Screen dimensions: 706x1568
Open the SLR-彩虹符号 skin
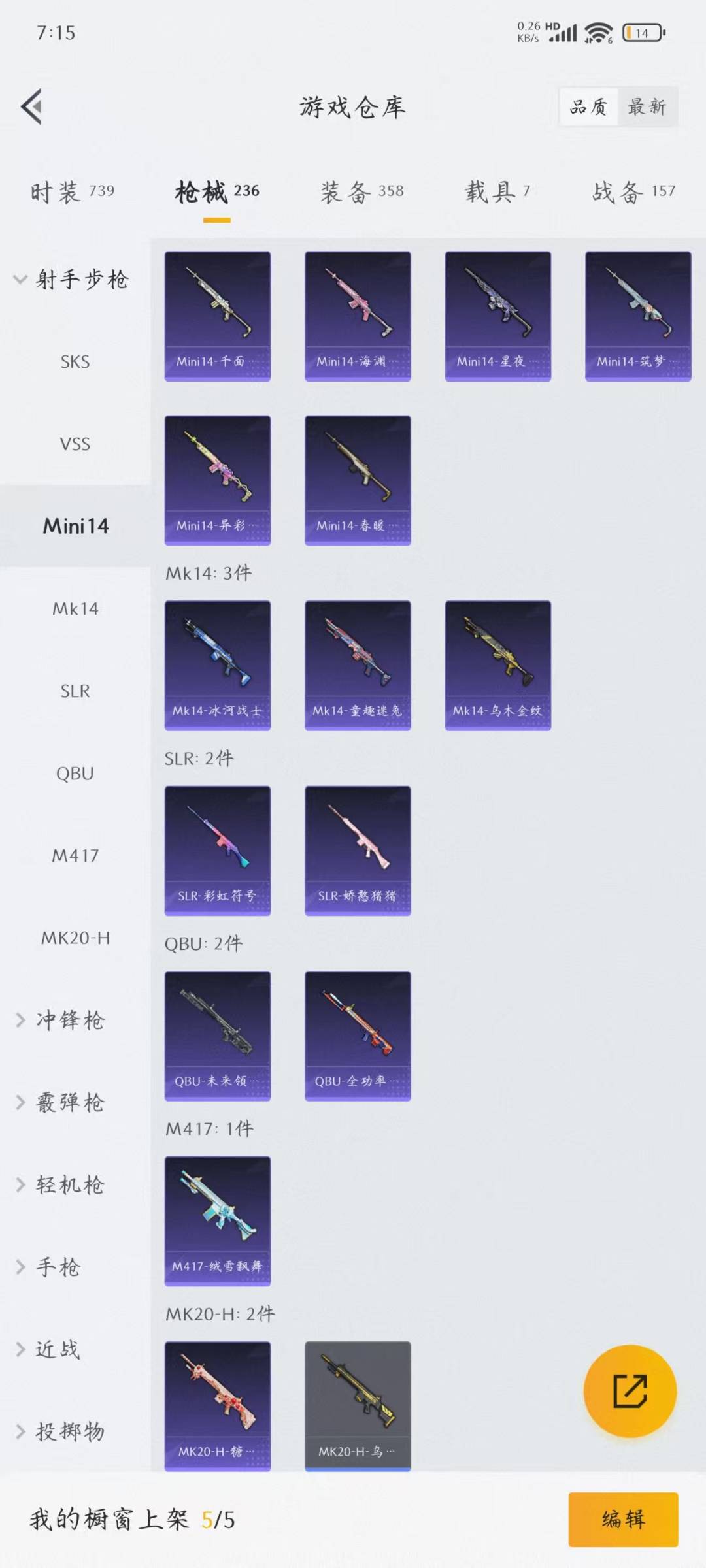[x=217, y=850]
